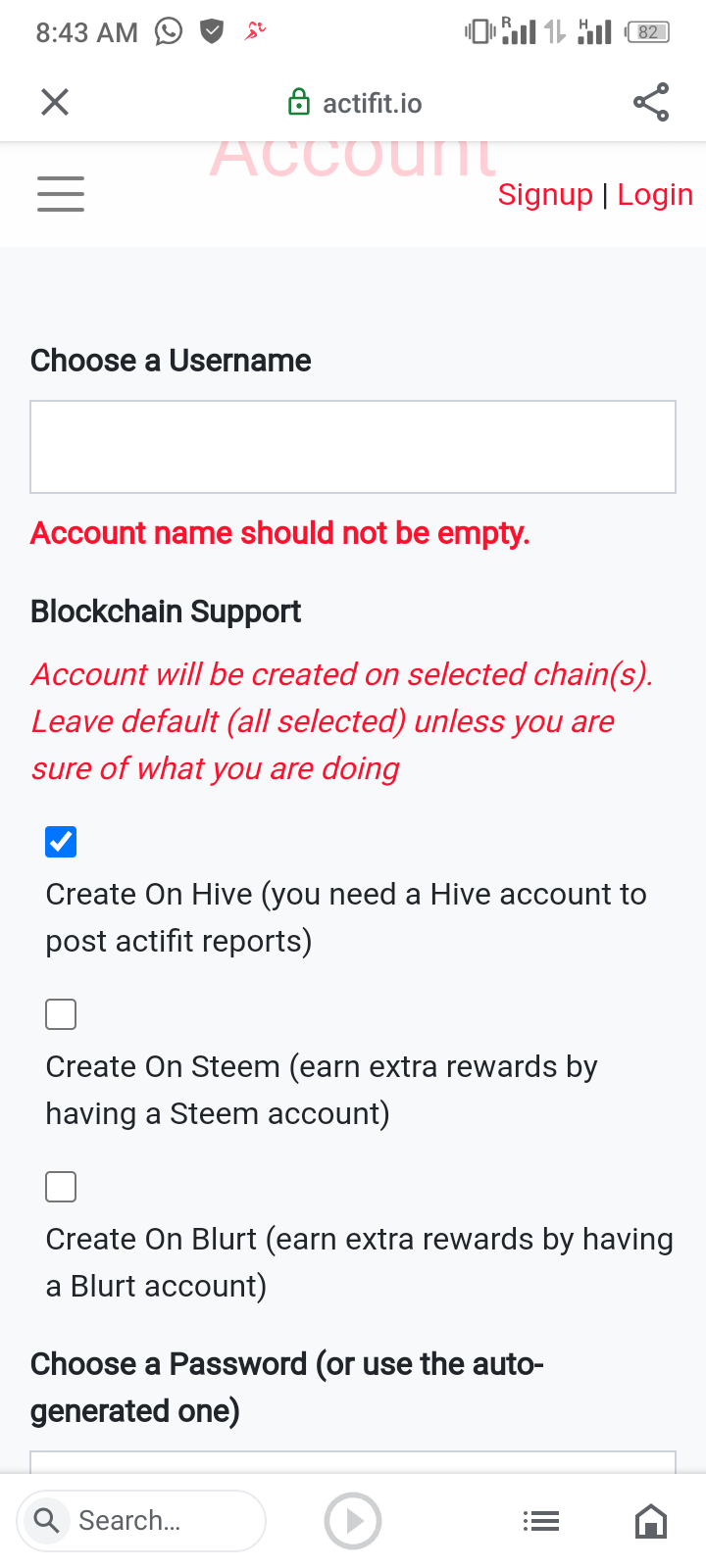Check the Create On Blurt checkbox
Image resolution: width=706 pixels, height=1568 pixels.
[x=61, y=1187]
